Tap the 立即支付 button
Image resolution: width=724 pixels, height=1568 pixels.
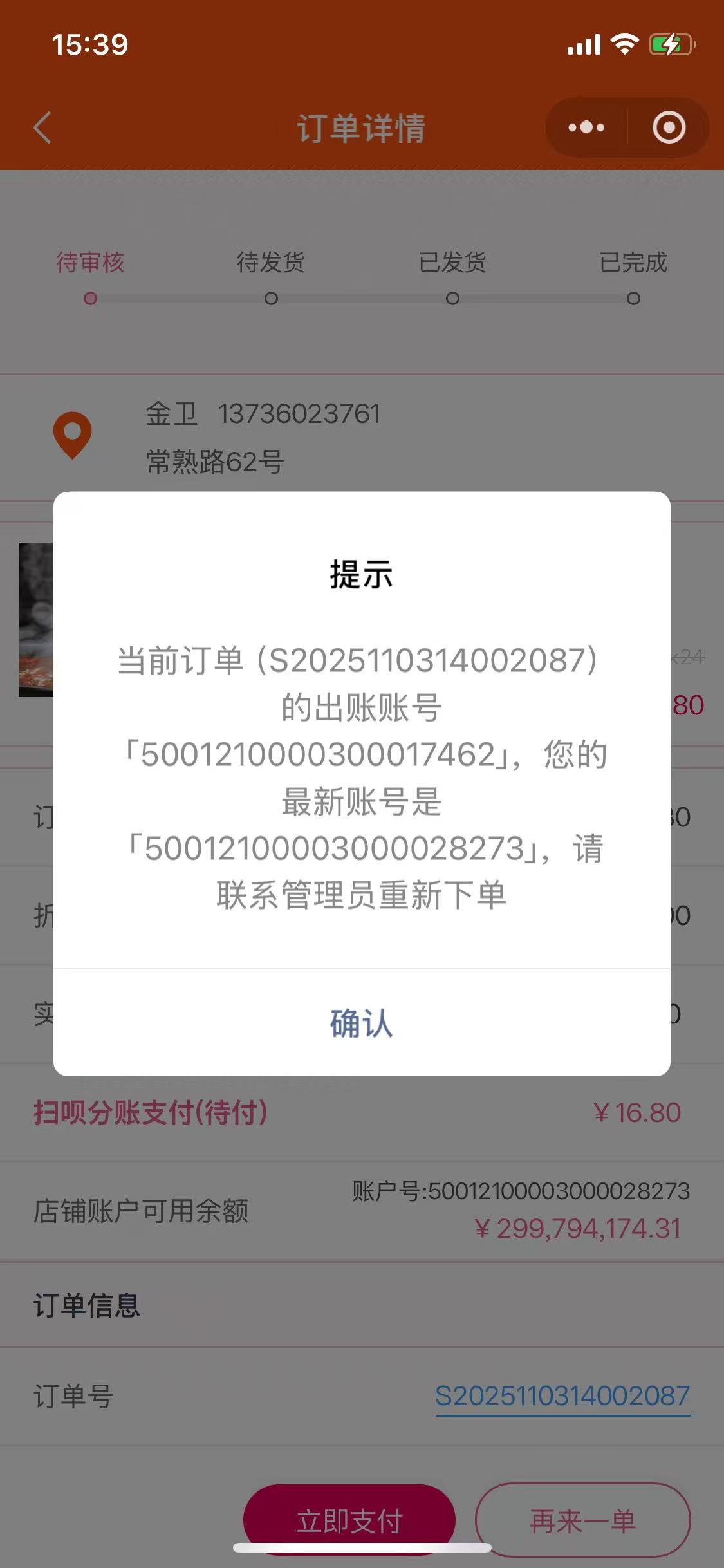[x=349, y=1520]
